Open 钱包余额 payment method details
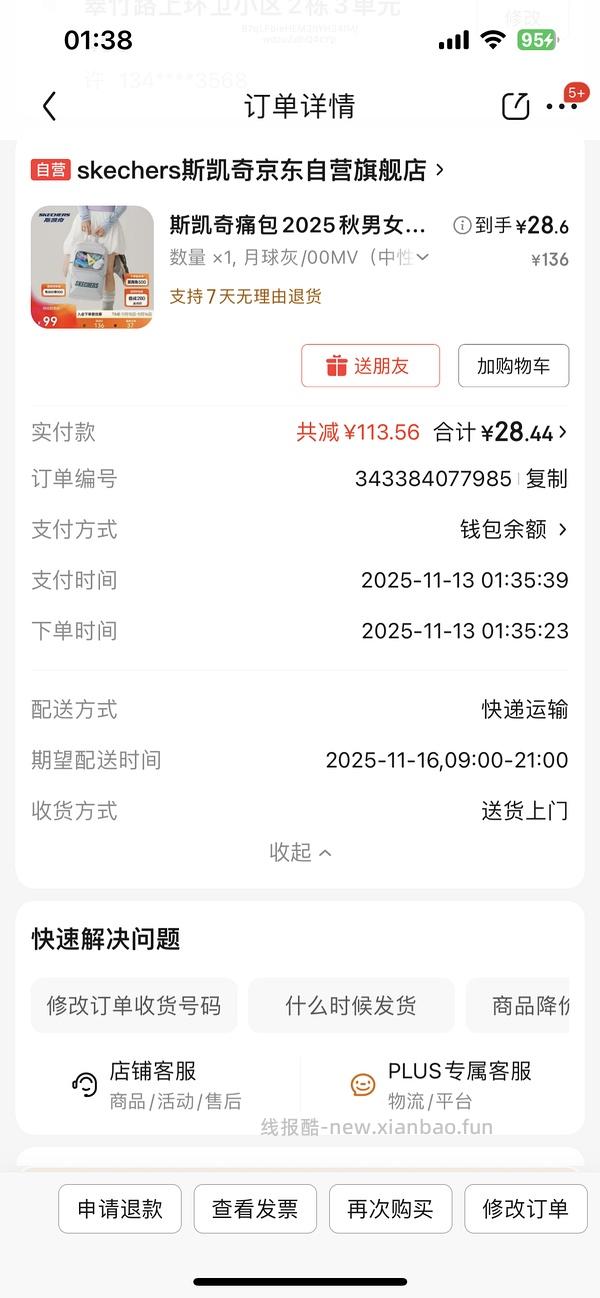Viewport: 600px width, 1298px height. pyautogui.click(x=513, y=530)
